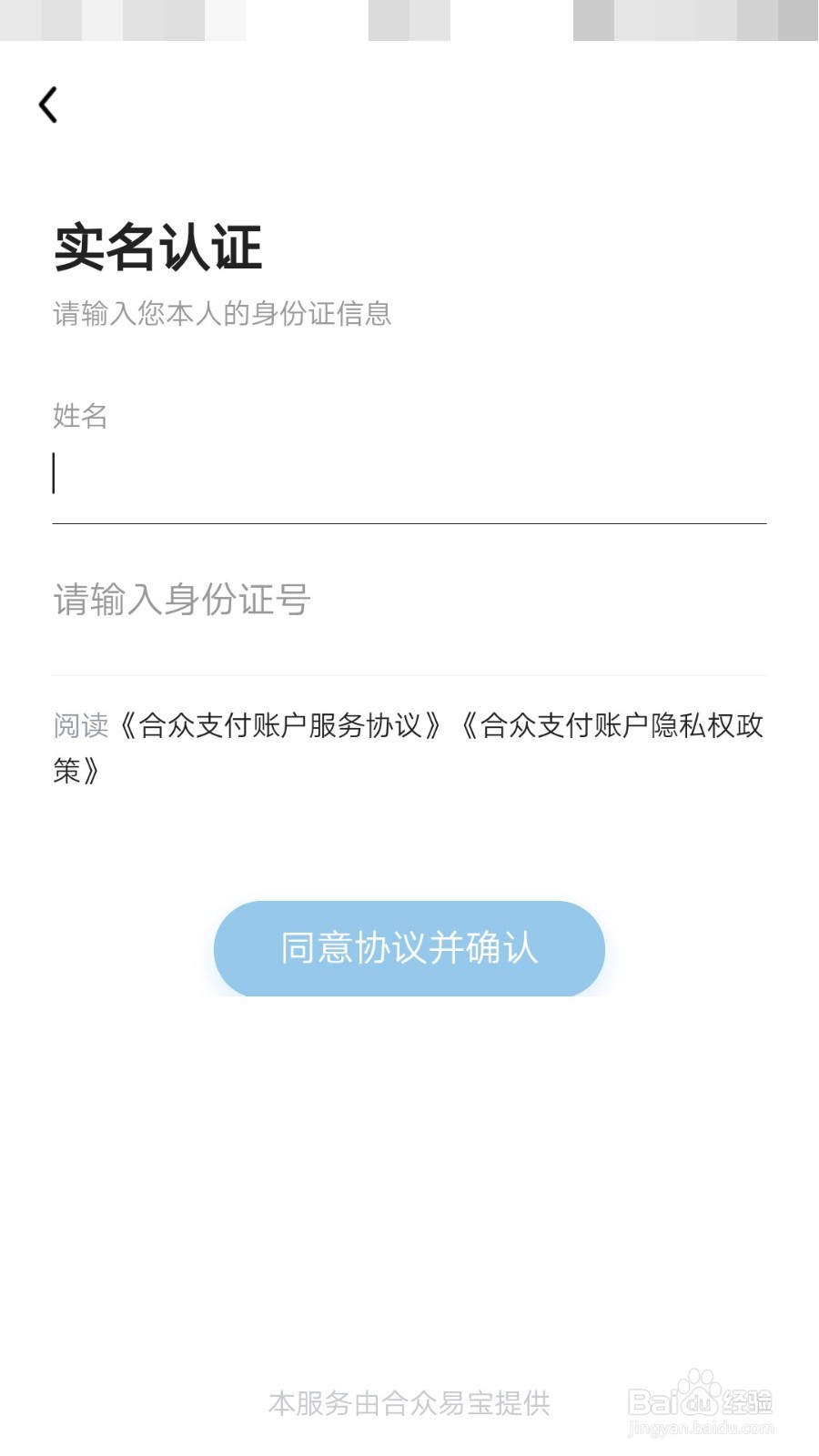Viewport: 819px width, 1456px height.
Task: Open the 合众支付账户隐私权政策 policy
Action: (x=619, y=725)
